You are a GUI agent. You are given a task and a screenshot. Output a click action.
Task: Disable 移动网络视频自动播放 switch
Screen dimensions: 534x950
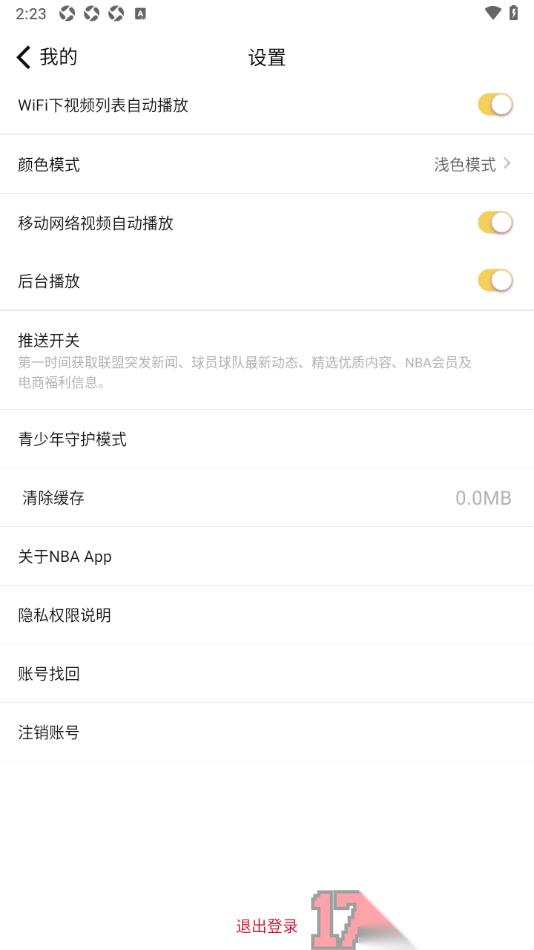(x=495, y=223)
